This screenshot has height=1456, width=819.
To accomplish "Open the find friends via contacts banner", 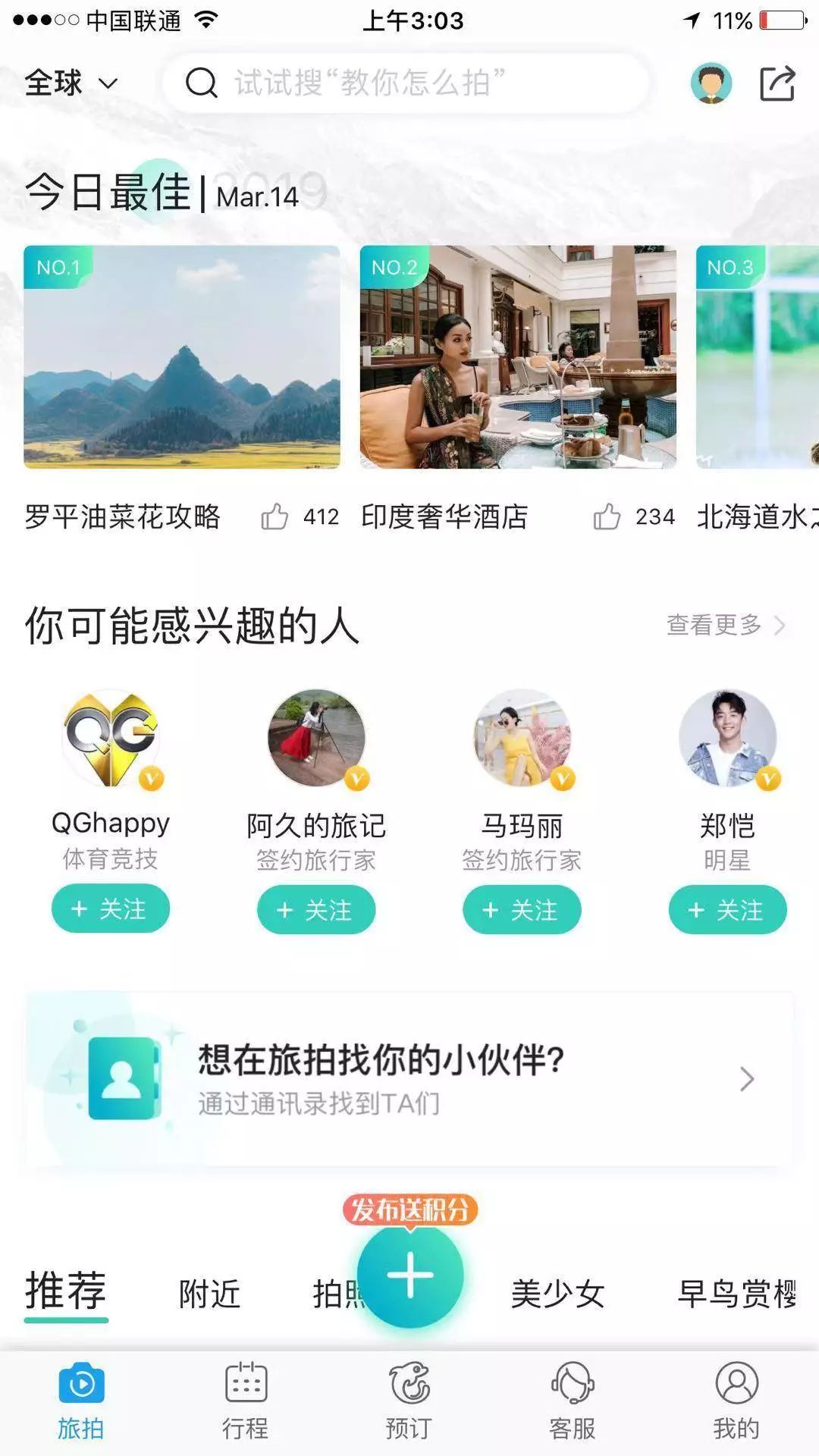I will click(409, 1078).
